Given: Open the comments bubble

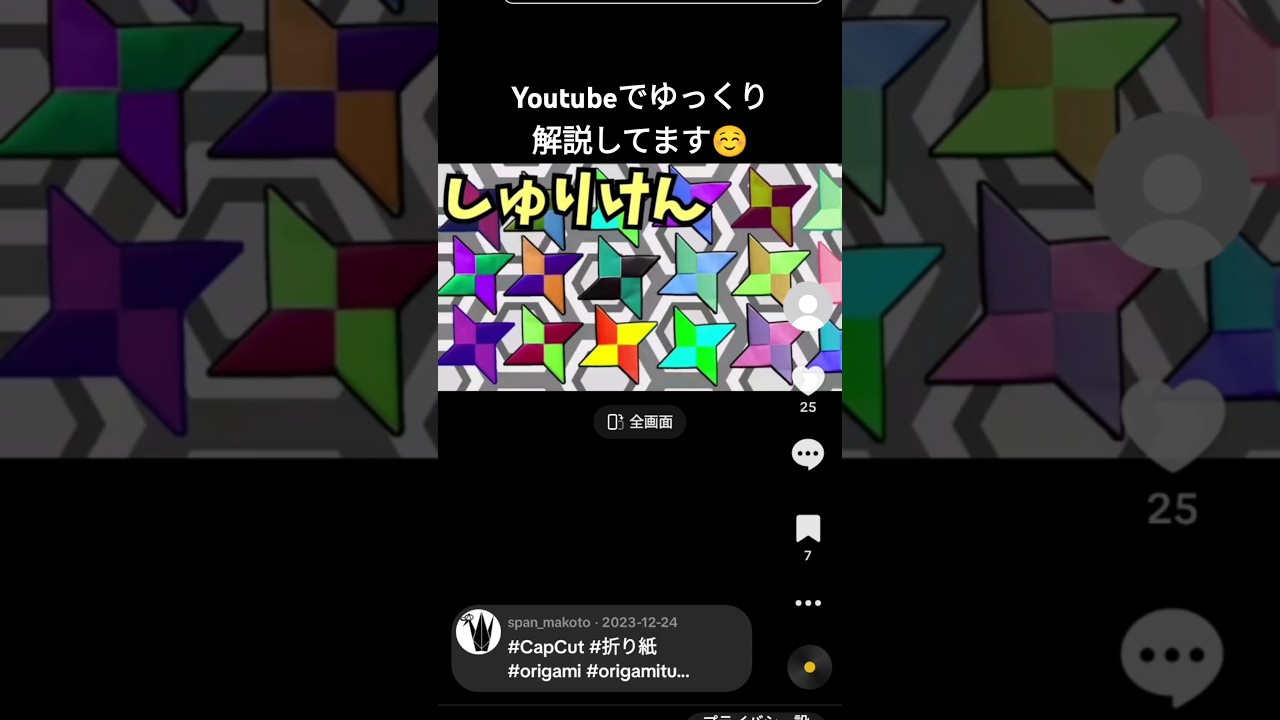Looking at the screenshot, I should pos(808,454).
